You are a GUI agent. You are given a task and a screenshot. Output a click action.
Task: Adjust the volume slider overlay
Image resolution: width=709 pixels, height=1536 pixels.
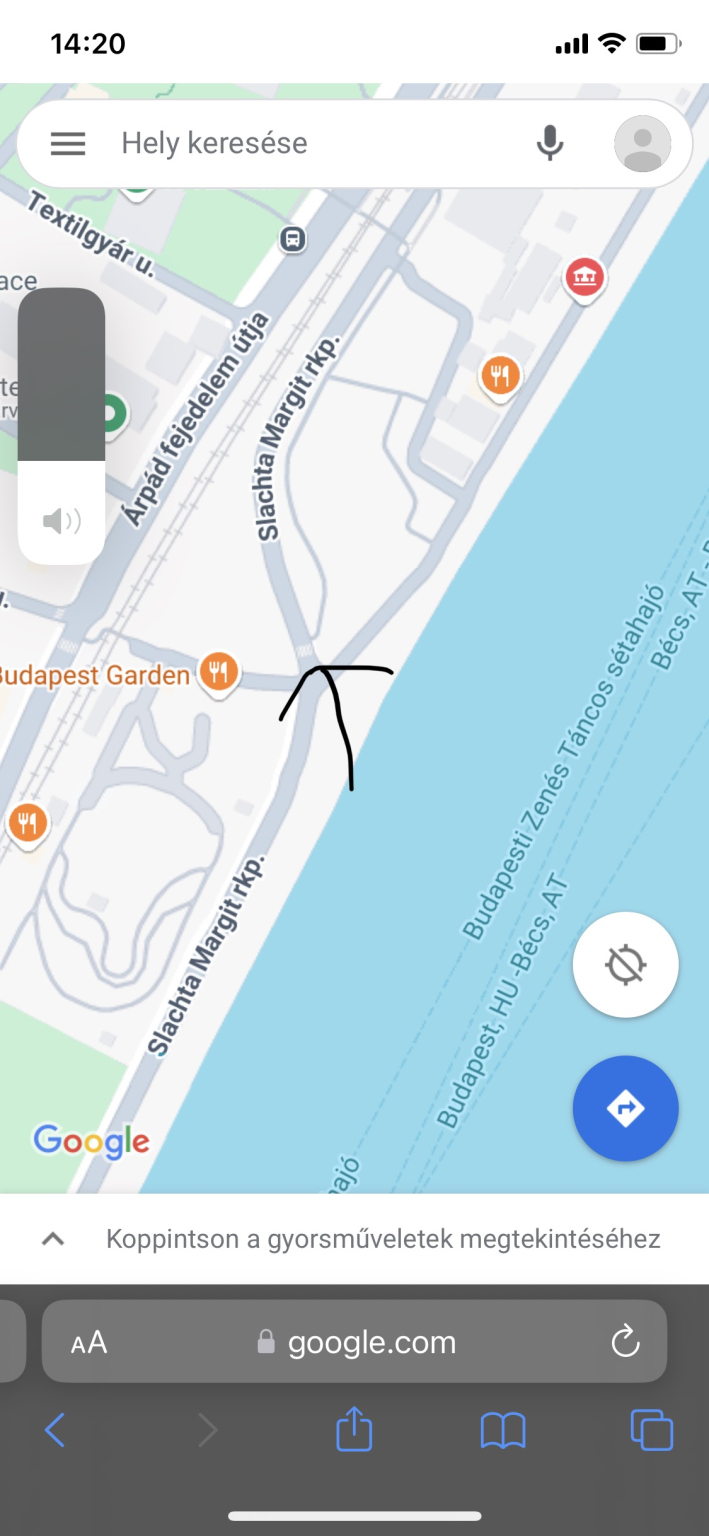[61, 426]
